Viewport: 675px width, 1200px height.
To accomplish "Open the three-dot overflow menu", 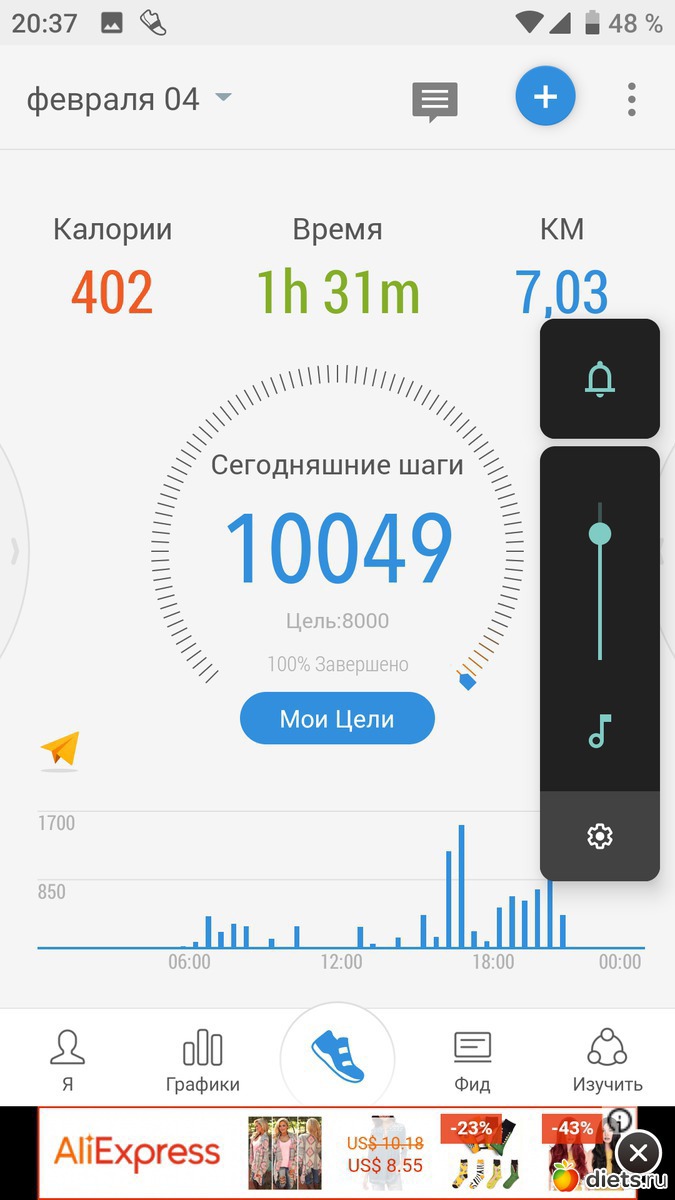I will coord(631,99).
